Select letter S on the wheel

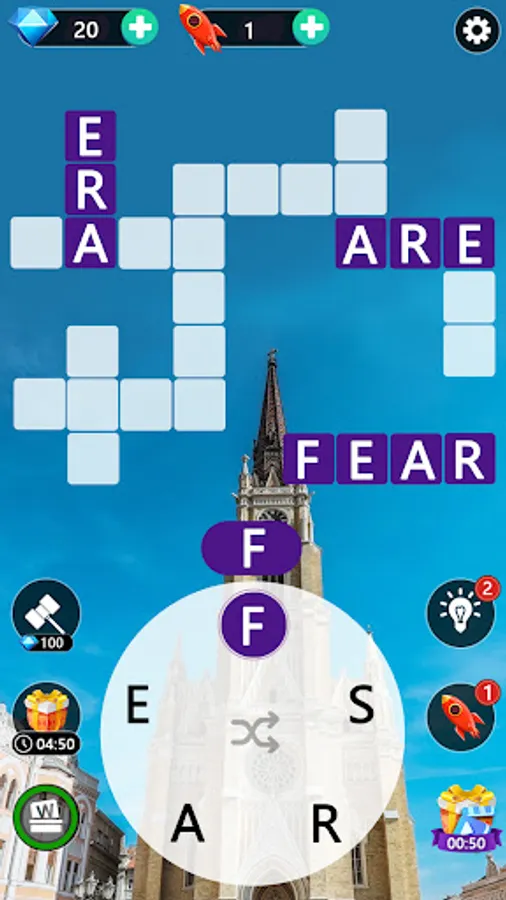click(361, 704)
